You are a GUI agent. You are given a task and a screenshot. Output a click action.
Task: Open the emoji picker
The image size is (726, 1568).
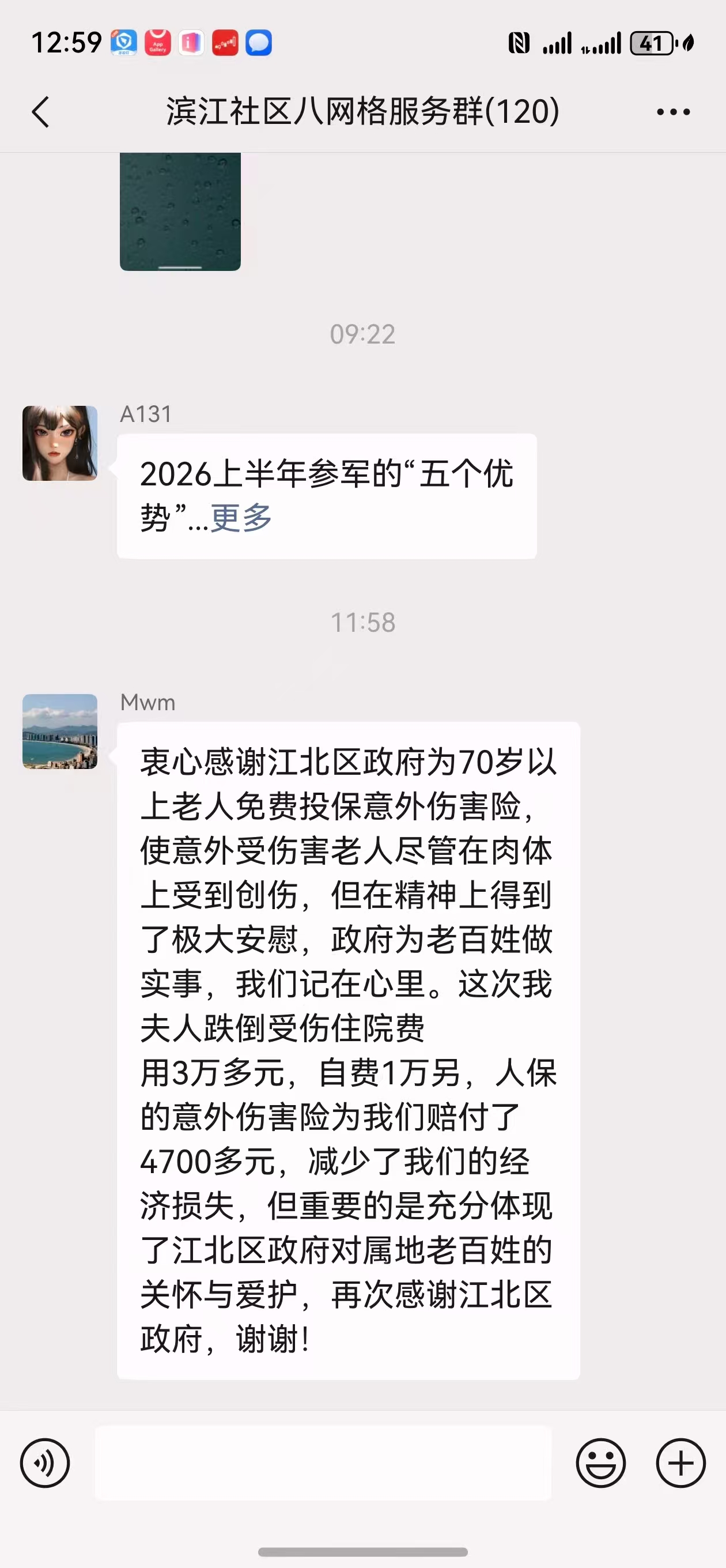601,1463
